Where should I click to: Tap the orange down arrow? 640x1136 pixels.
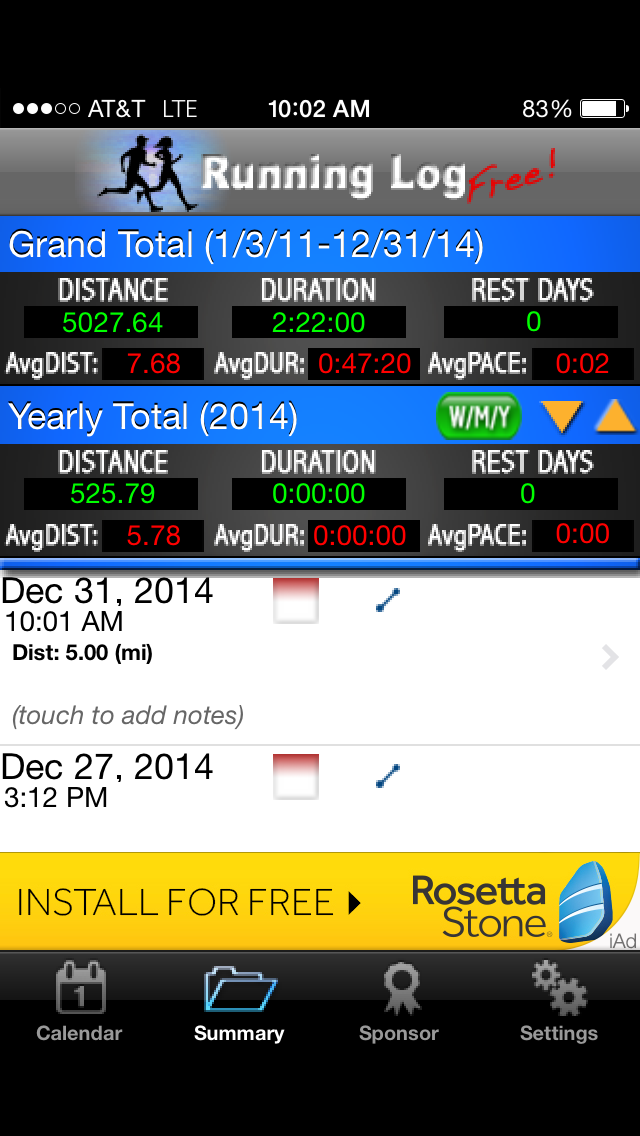[x=562, y=416]
